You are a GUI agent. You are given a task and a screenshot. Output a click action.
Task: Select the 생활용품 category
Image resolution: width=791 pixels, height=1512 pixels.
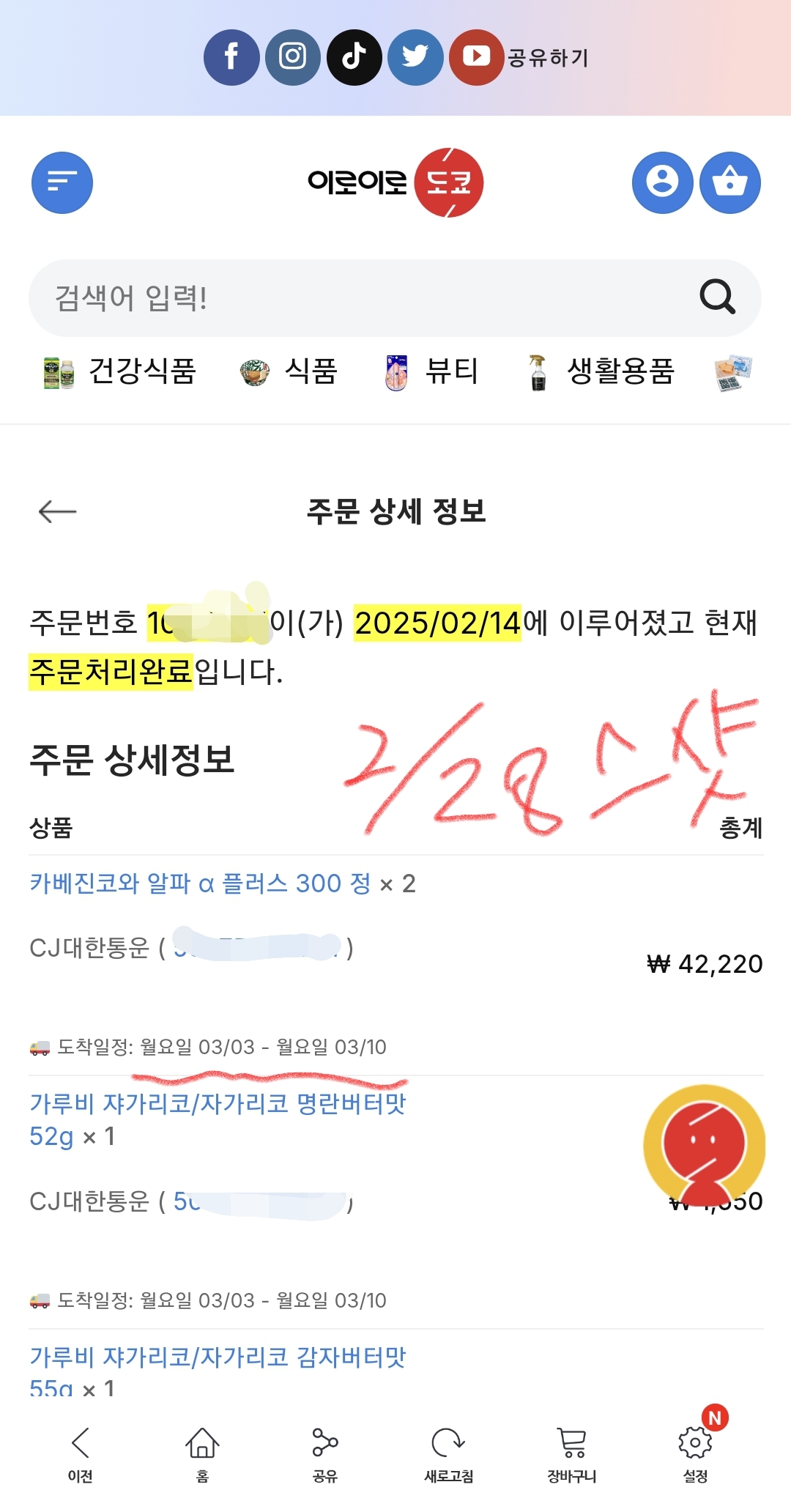tap(601, 371)
